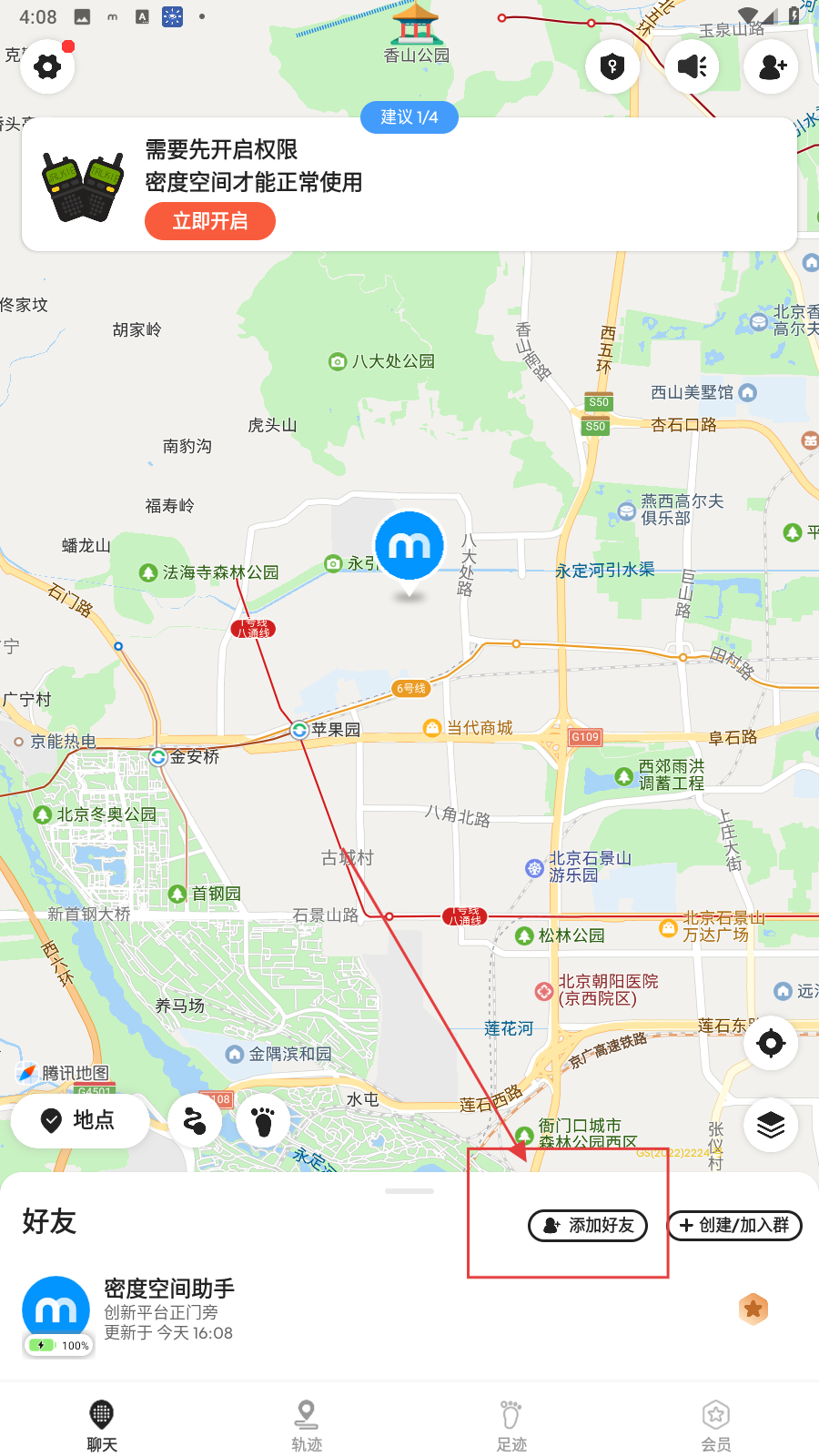
Task: Open the map layers button
Action: 771,1125
